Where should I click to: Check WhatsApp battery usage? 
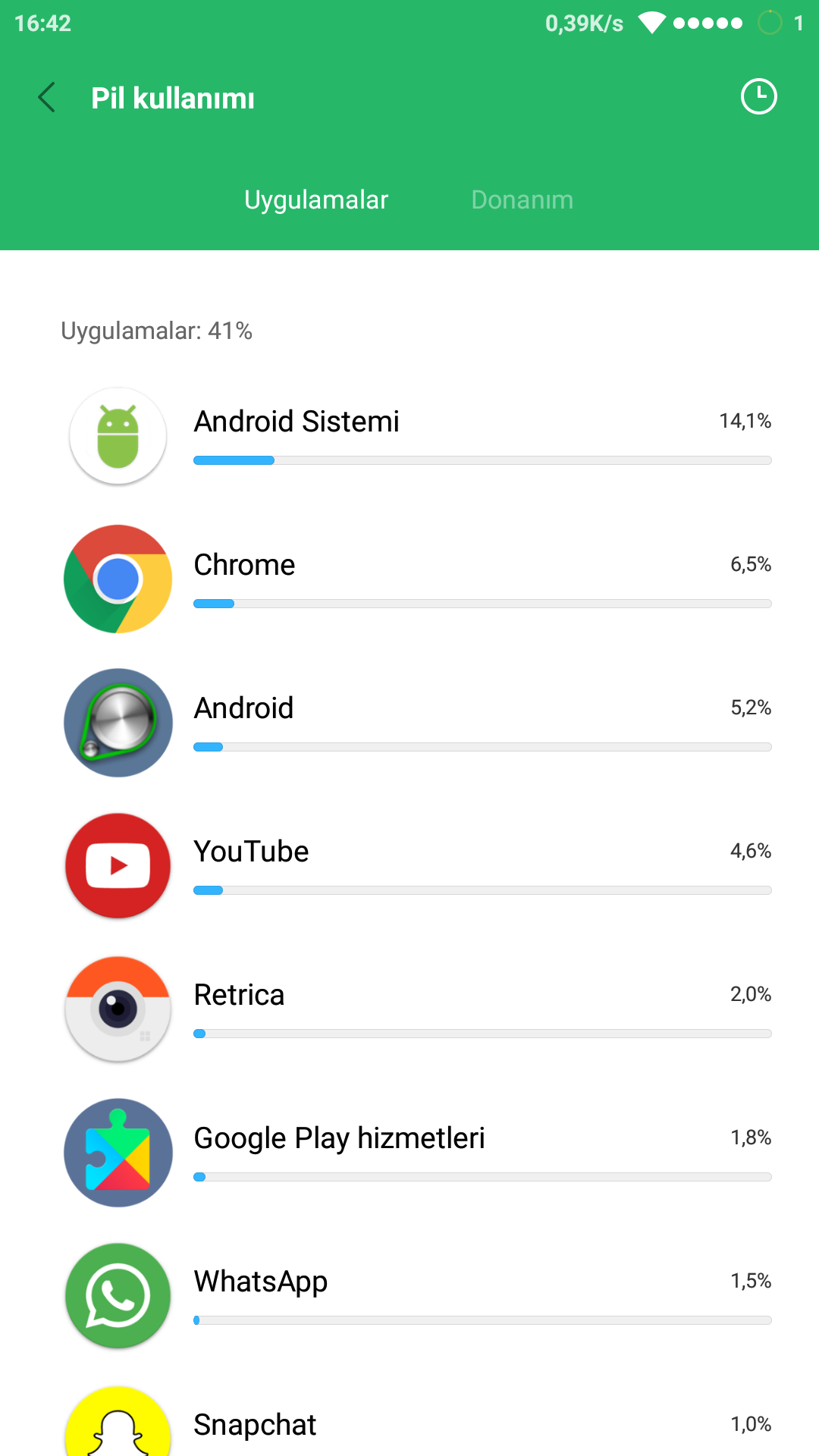click(x=409, y=1297)
